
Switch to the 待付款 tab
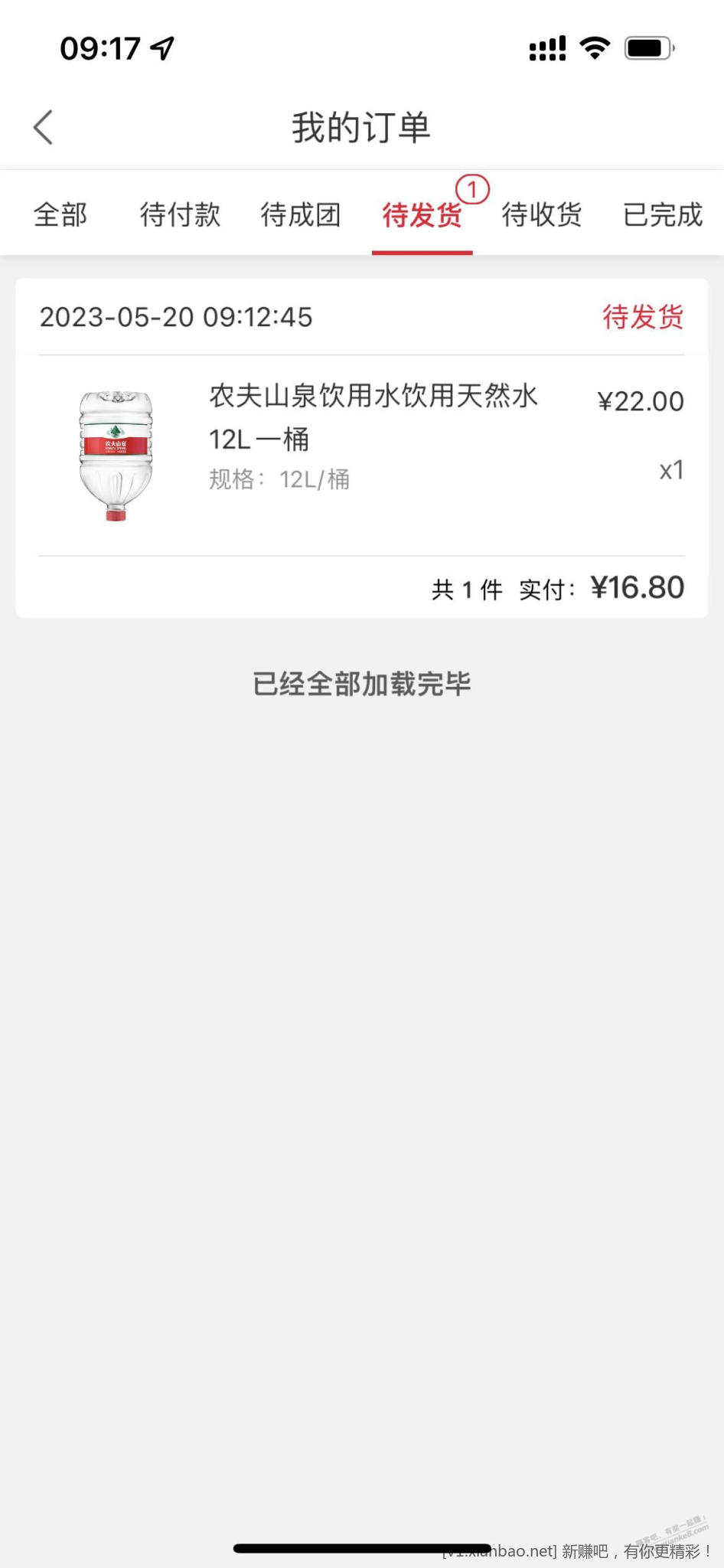coord(180,215)
